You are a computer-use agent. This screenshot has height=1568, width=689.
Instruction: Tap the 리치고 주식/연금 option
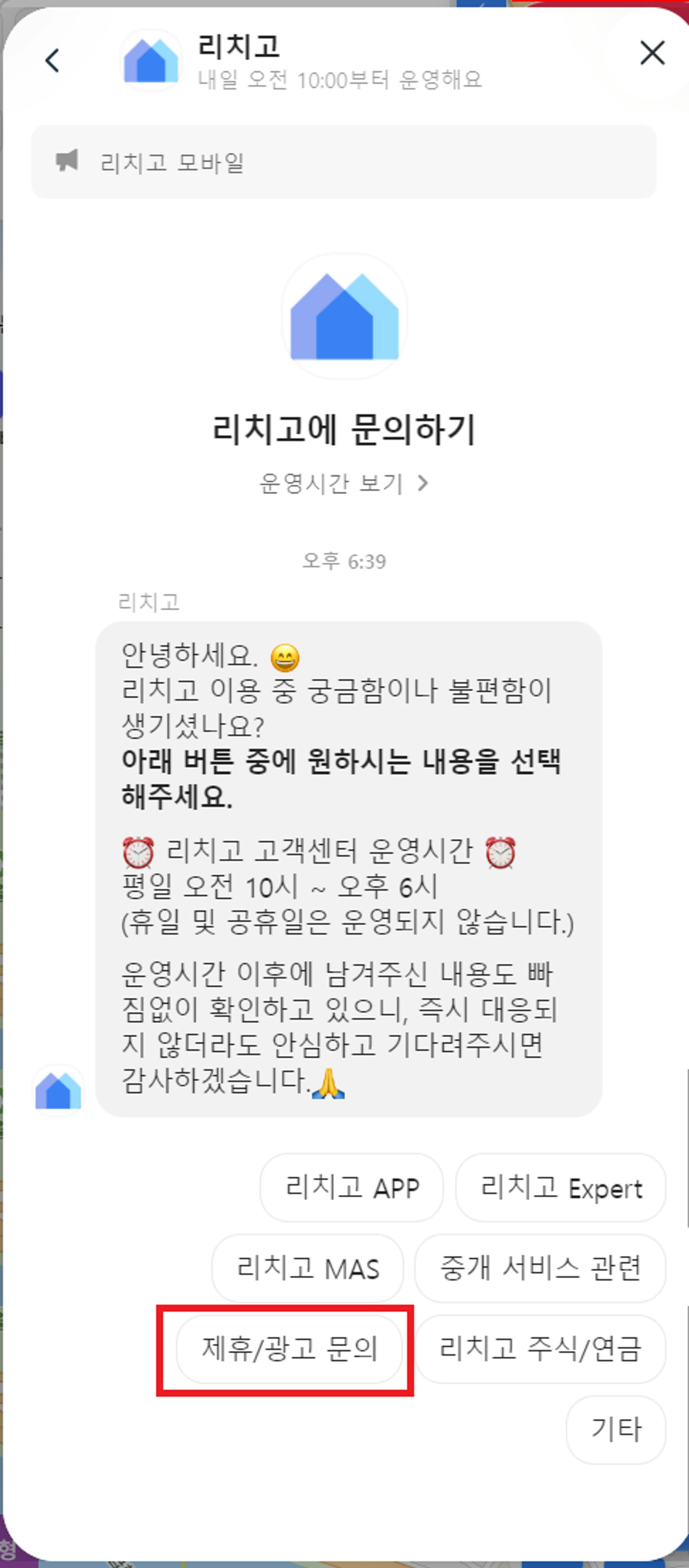539,1348
